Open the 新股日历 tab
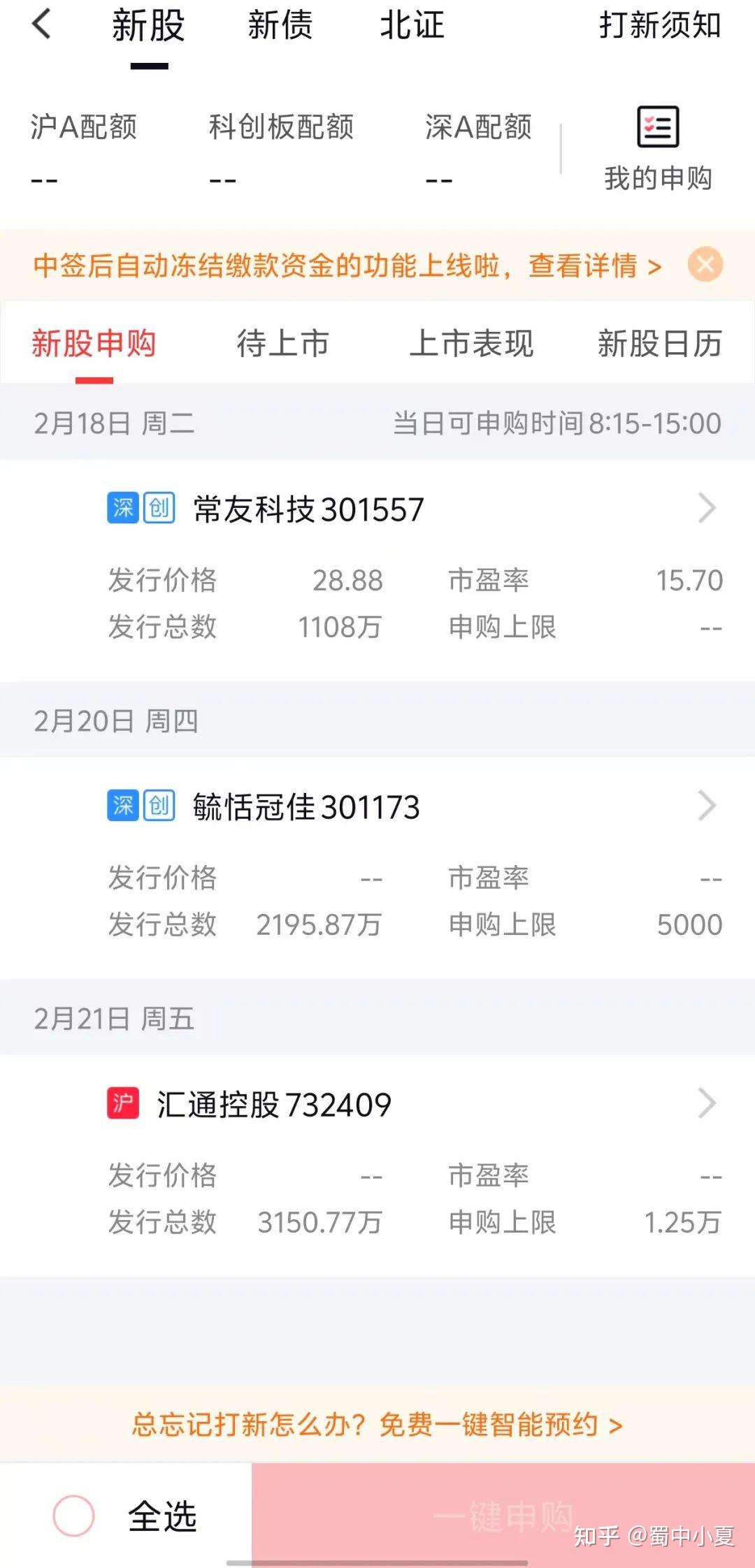755x1568 pixels. [x=660, y=344]
